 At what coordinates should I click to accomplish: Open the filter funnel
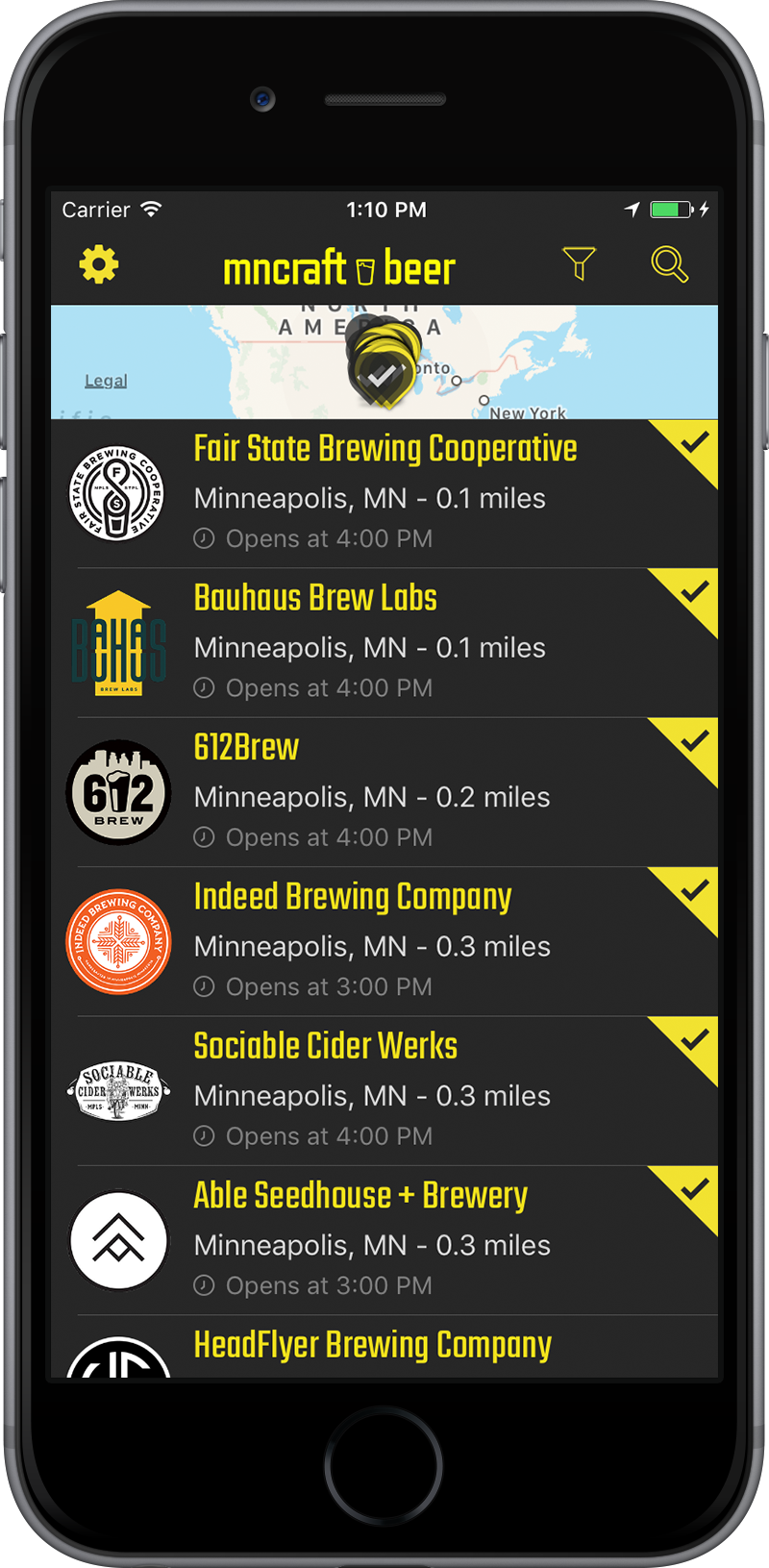click(579, 263)
